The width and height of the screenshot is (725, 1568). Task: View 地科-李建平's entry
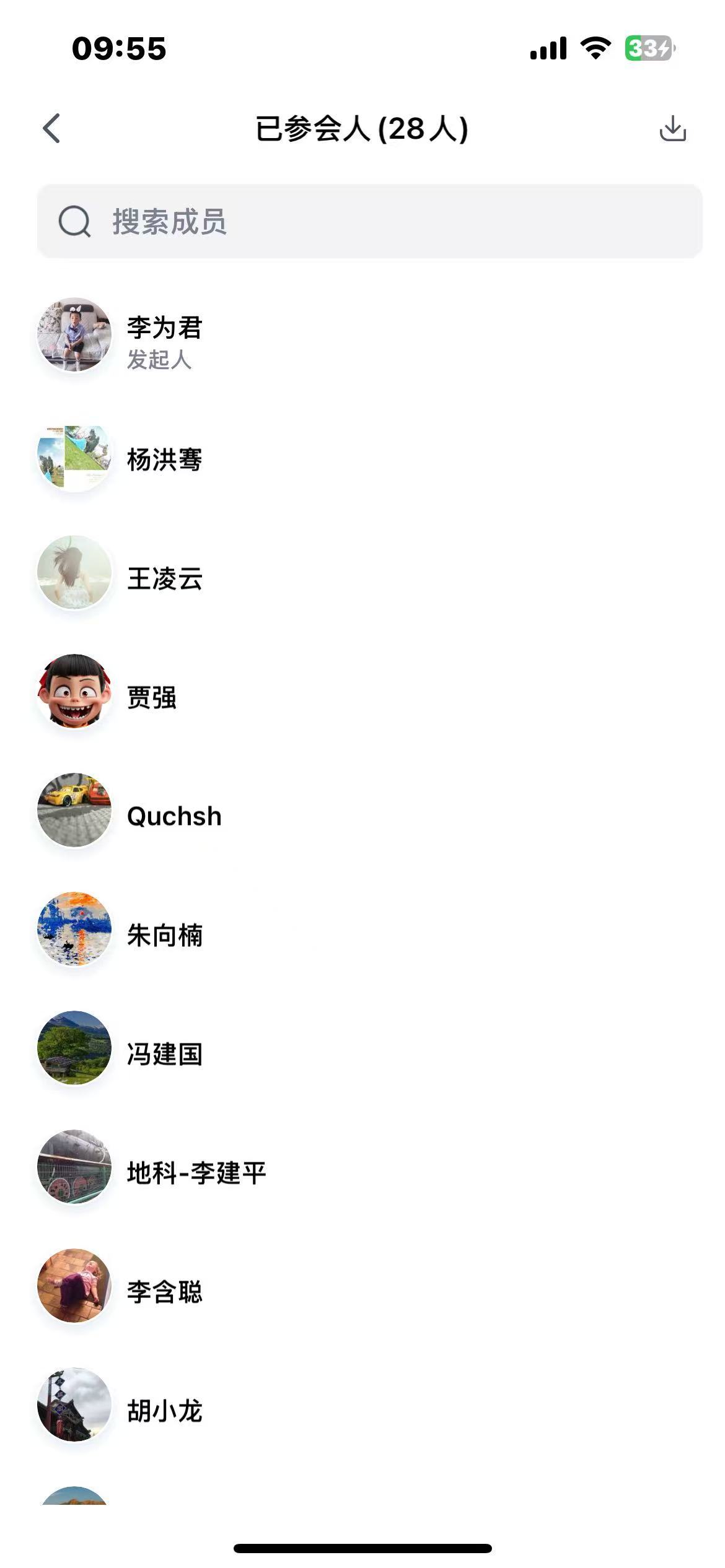tap(196, 1173)
